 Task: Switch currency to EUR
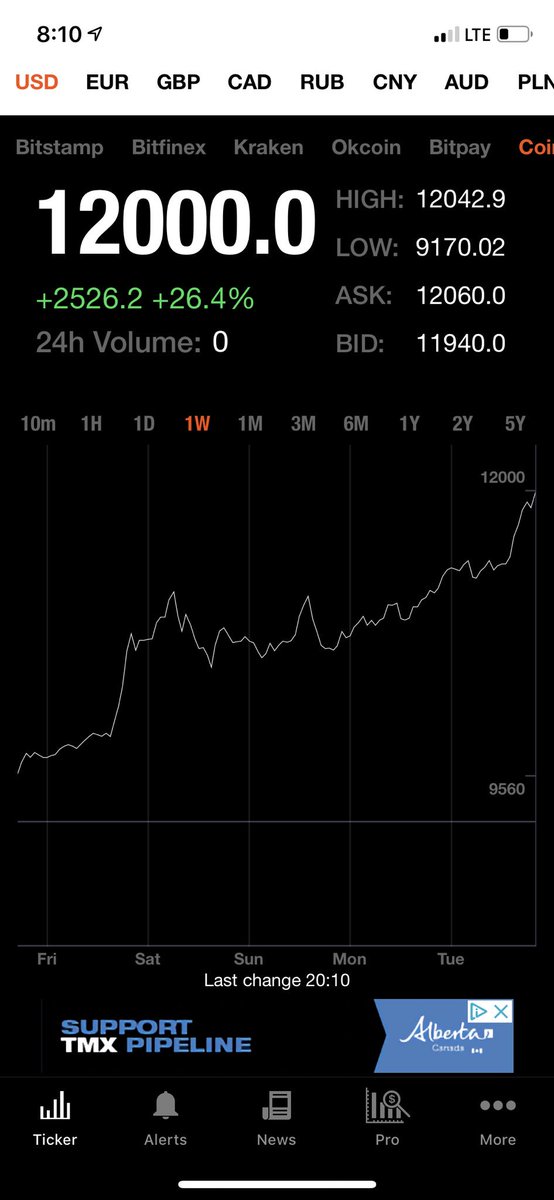point(107,82)
